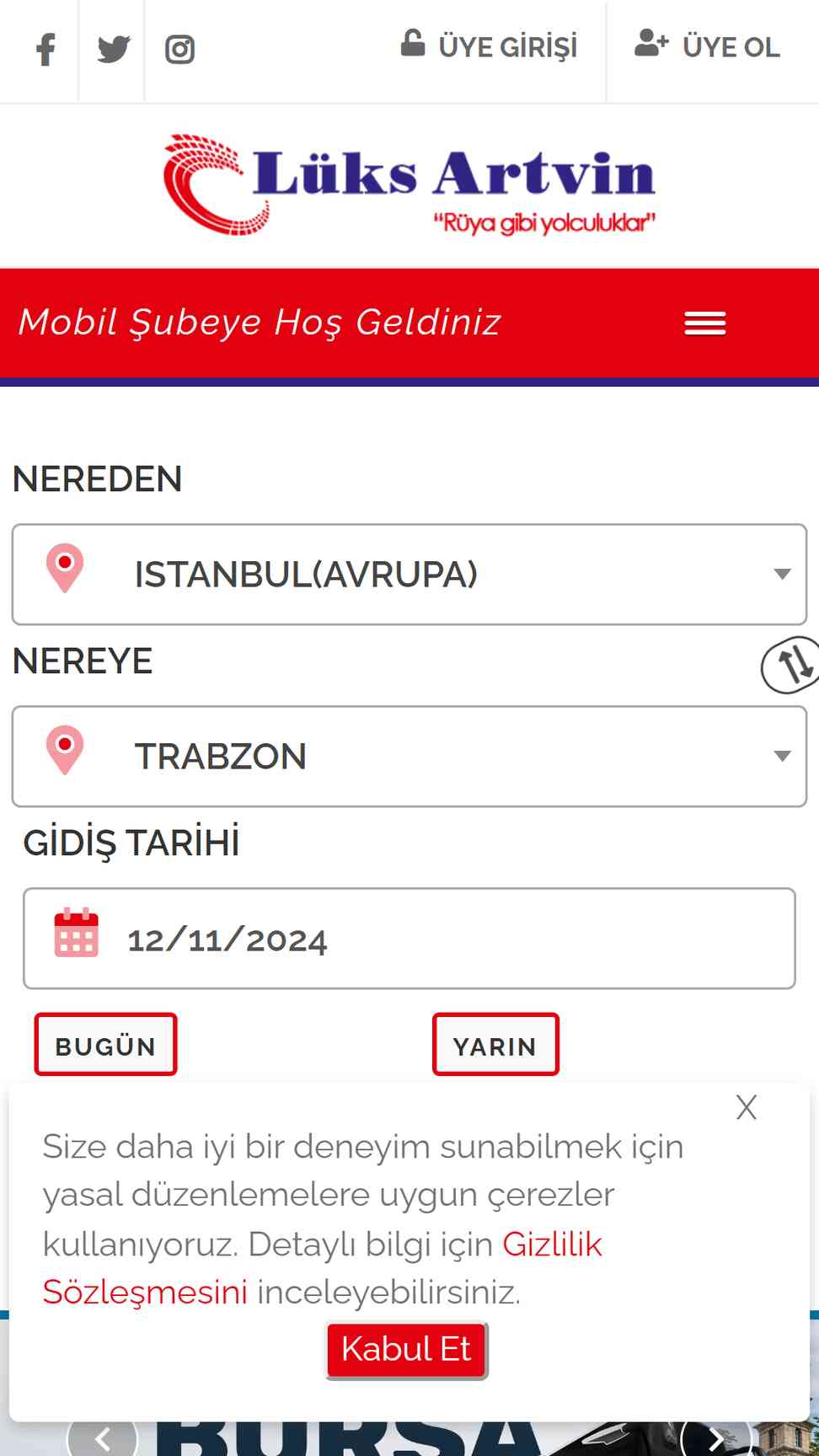
Task: Tap ÜYE OL to register
Action: pyautogui.click(x=708, y=46)
